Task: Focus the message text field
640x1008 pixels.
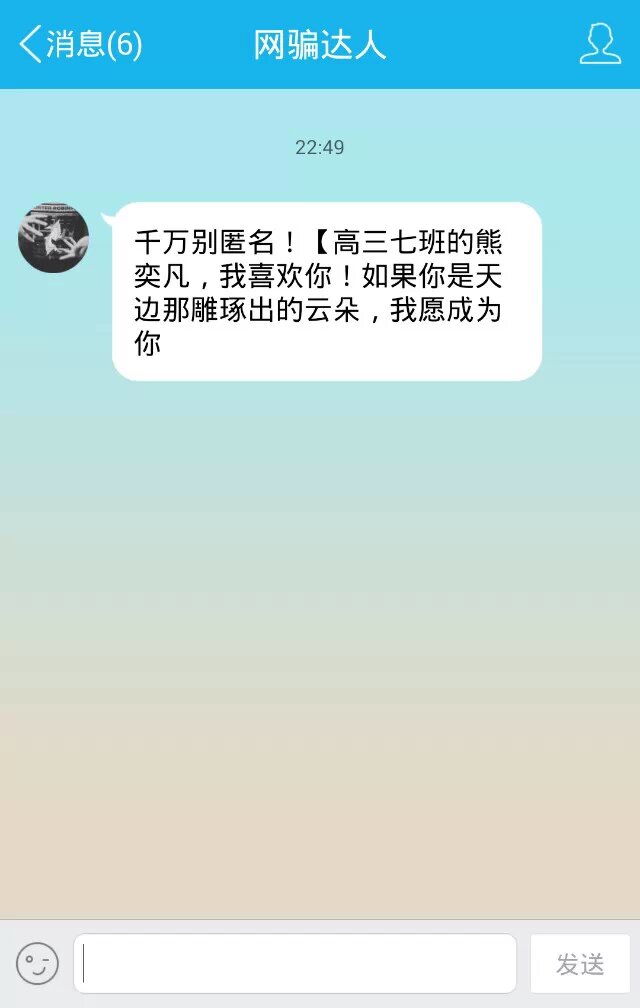Action: point(295,964)
